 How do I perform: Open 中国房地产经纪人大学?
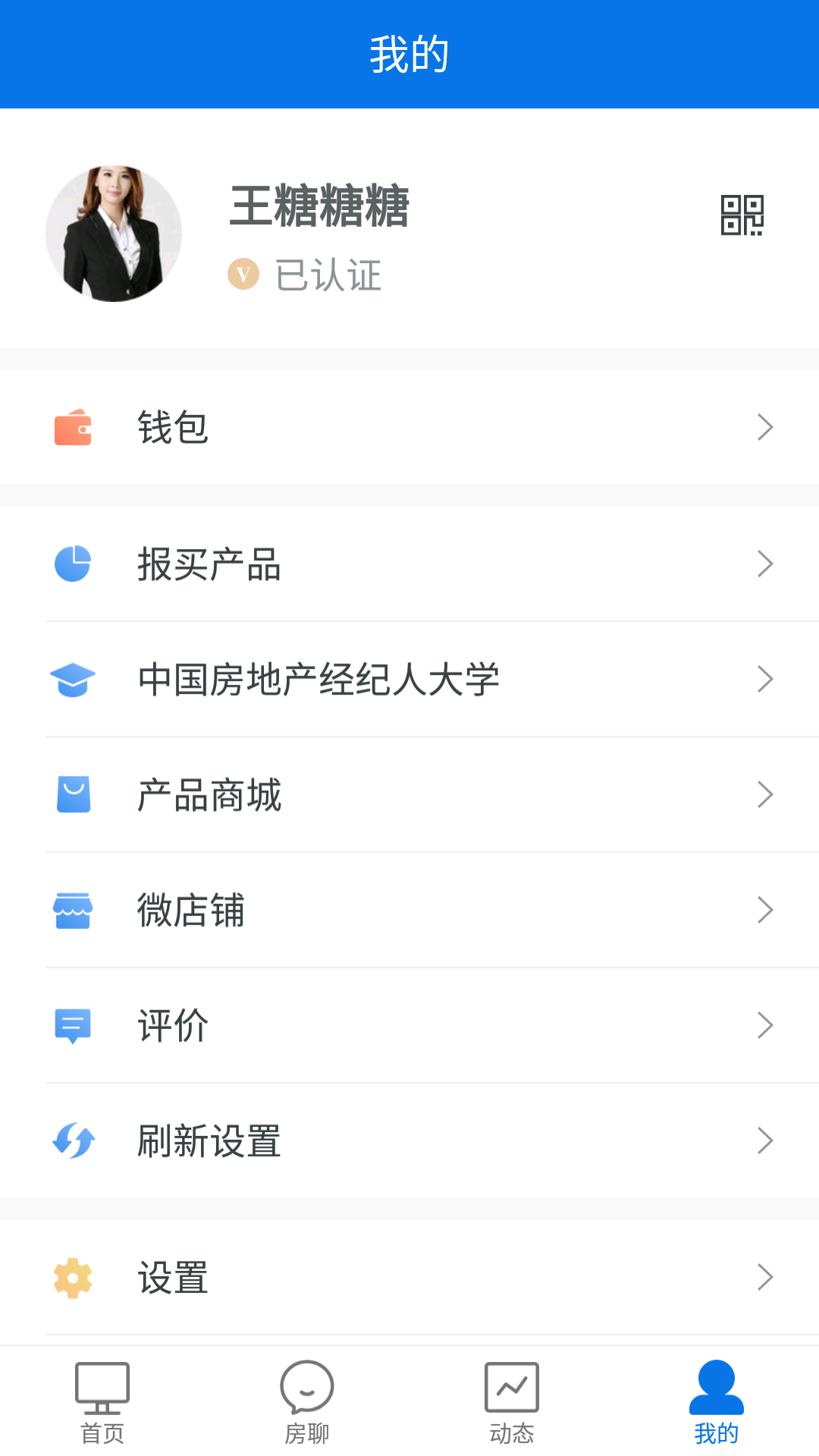click(x=409, y=679)
